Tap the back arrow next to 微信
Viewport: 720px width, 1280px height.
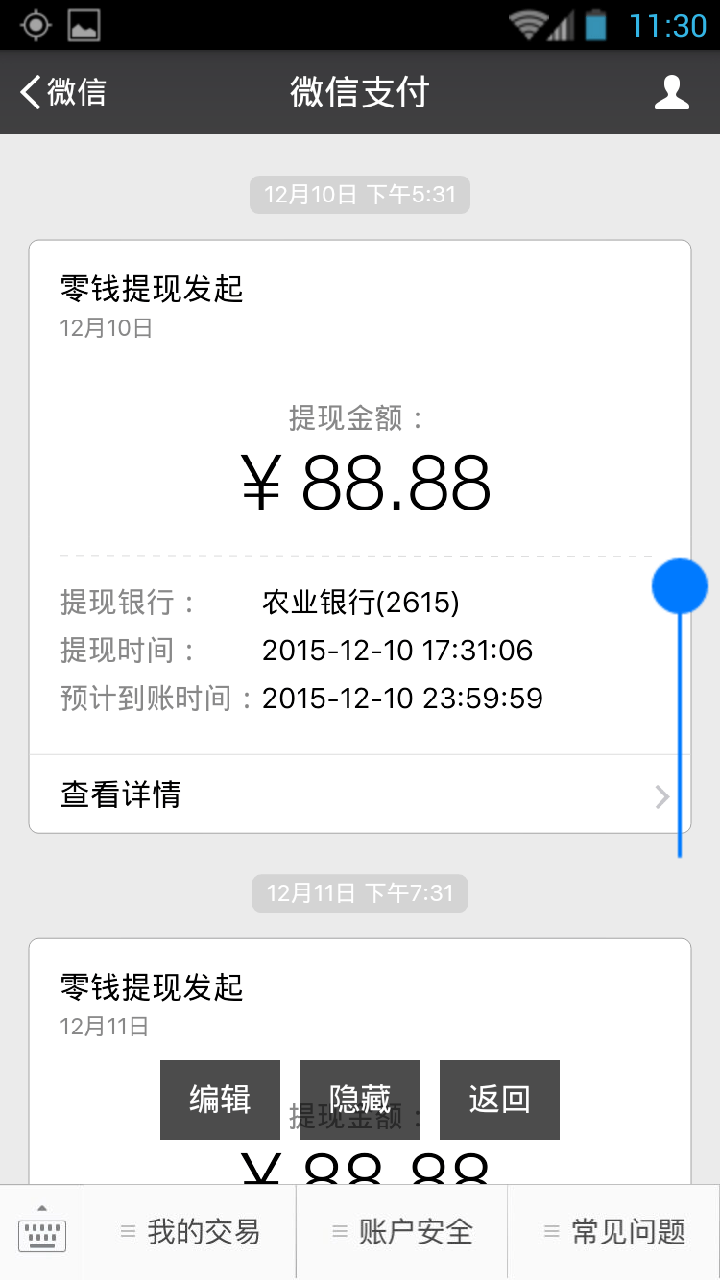point(30,92)
